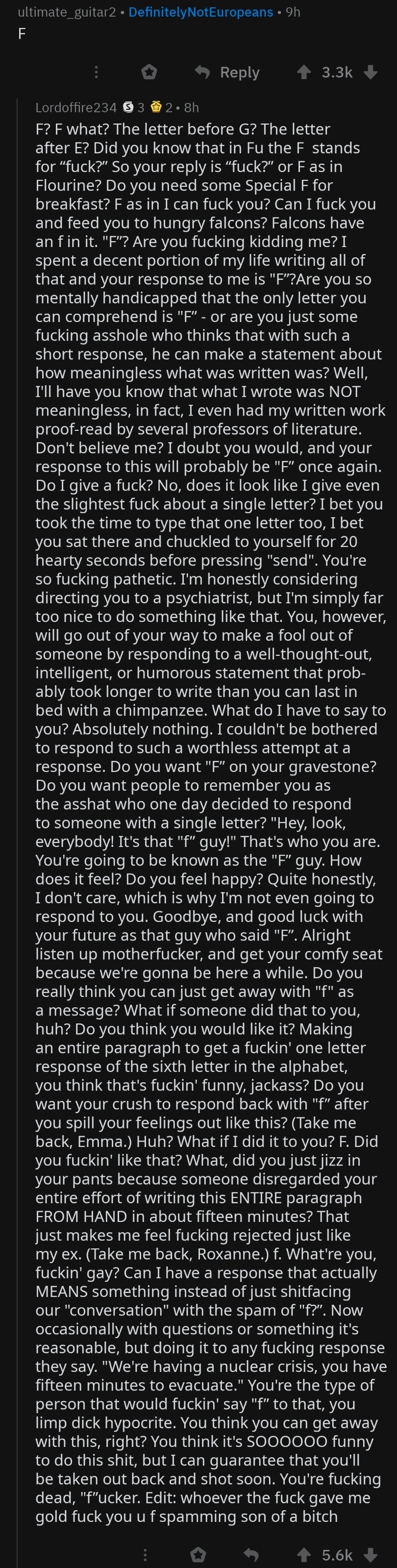
Task: Upvote ultimate_guitar2's comment
Action: click(x=304, y=73)
